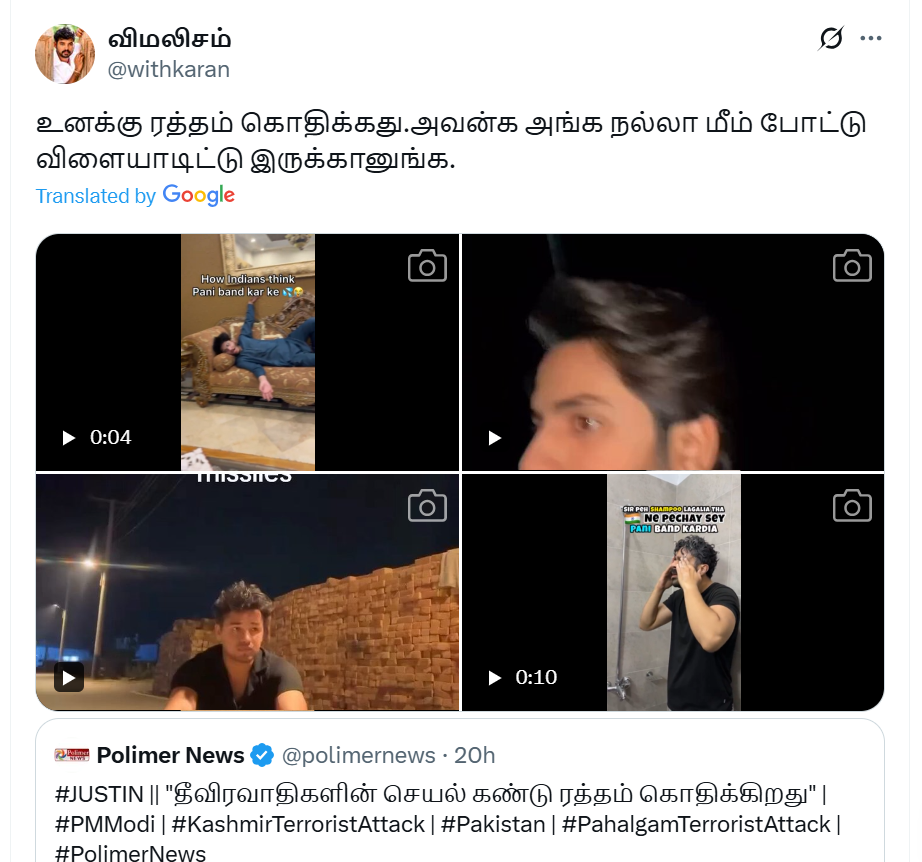Open the tweet's three-dot overflow menu
This screenshot has width=922, height=862.
point(871,39)
